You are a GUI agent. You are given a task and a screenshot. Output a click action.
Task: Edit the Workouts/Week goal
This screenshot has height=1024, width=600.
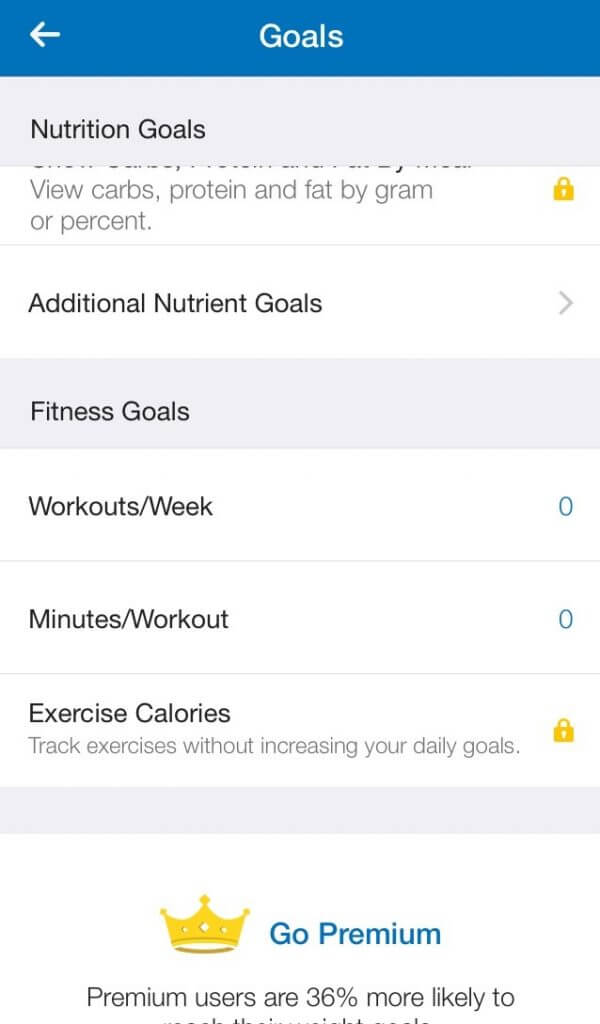(x=300, y=505)
